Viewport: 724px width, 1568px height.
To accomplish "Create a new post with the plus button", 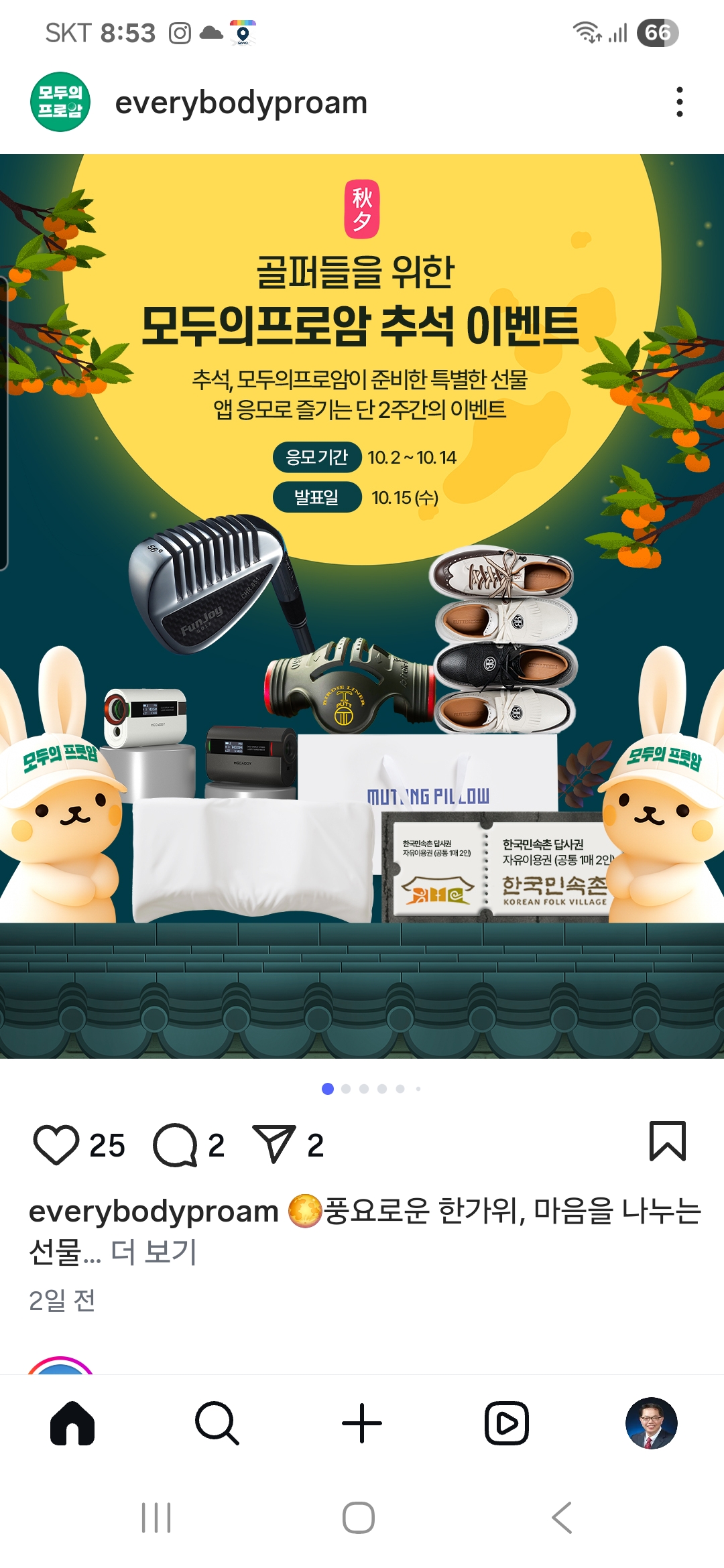I will [362, 1423].
